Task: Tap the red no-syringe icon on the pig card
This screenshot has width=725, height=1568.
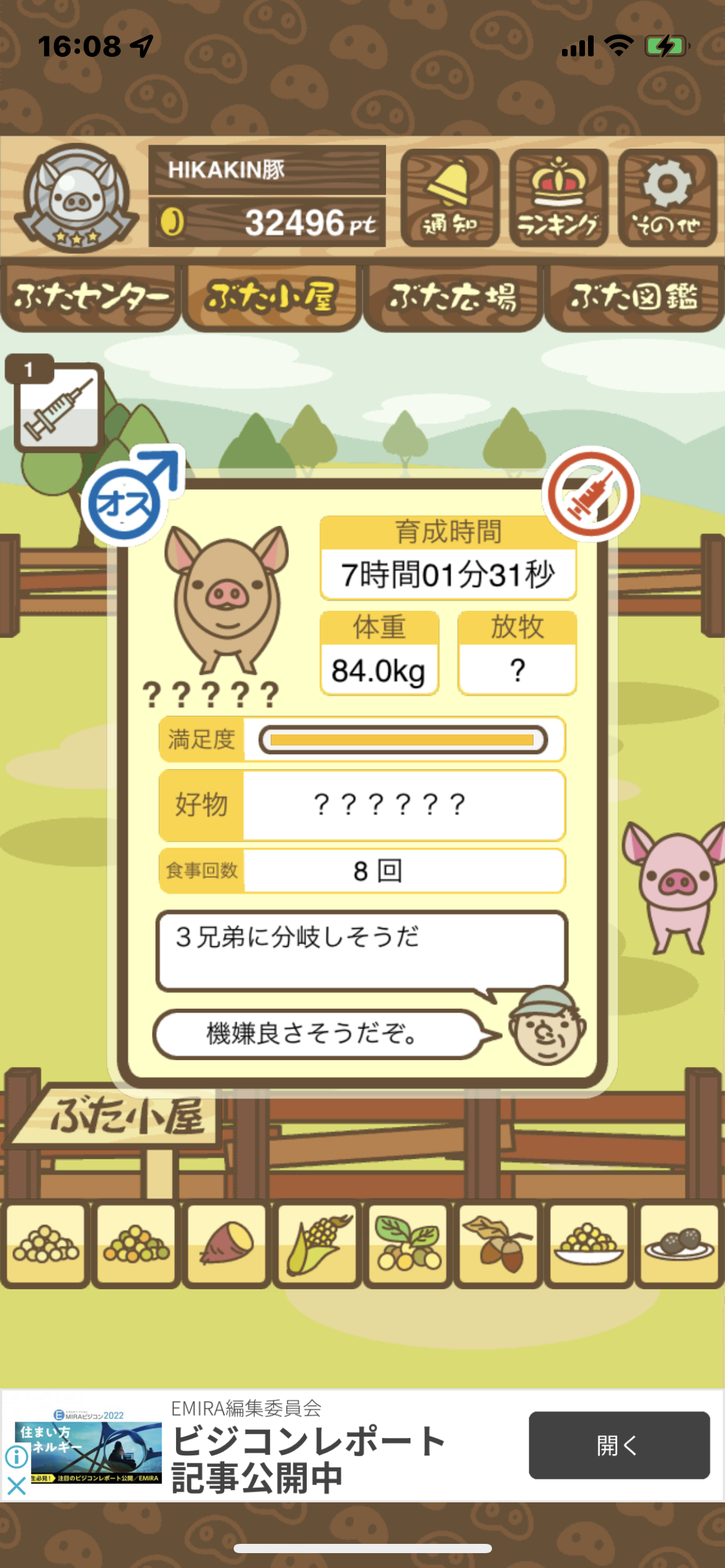Action: pyautogui.click(x=591, y=494)
